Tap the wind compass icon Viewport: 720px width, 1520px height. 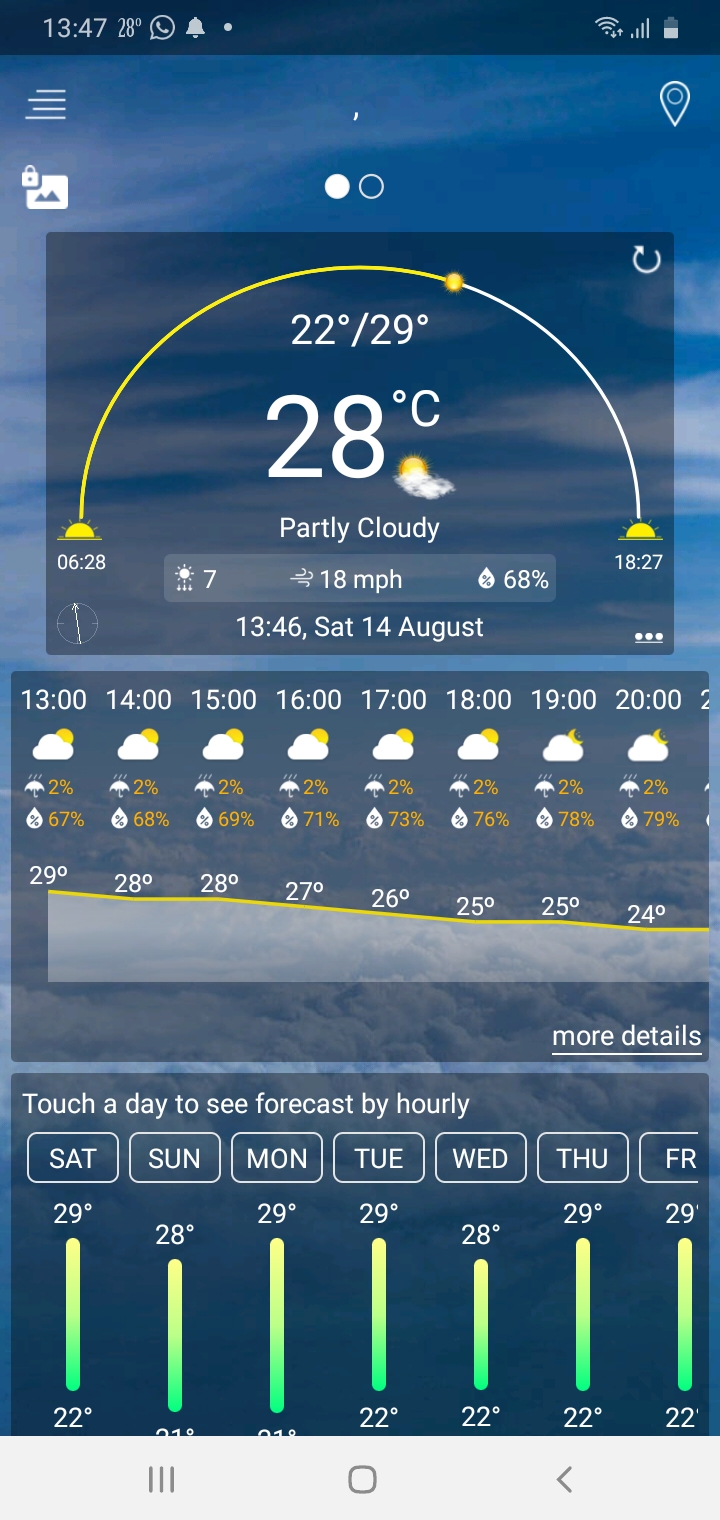(78, 624)
